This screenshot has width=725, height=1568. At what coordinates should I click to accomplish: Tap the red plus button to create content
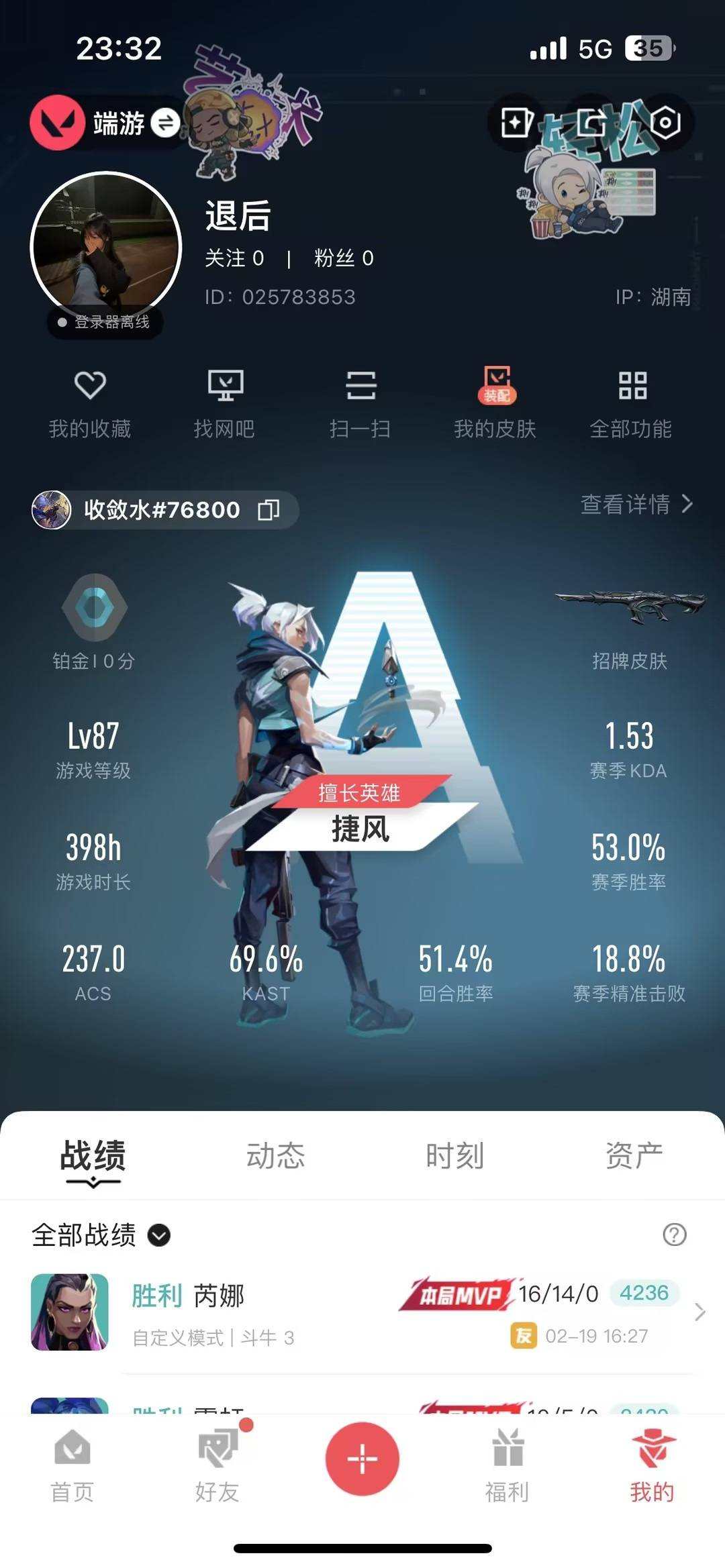362,1461
